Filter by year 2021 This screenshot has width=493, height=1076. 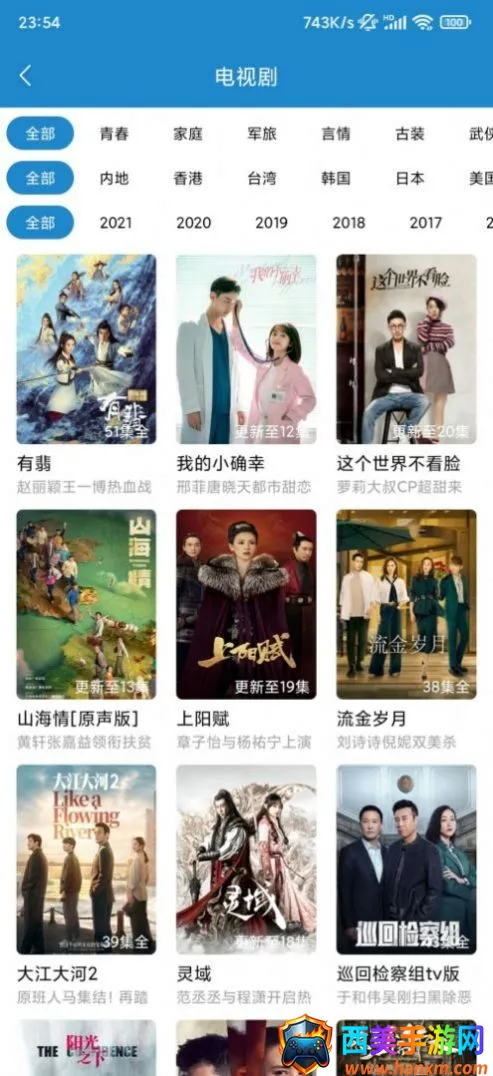(116, 223)
